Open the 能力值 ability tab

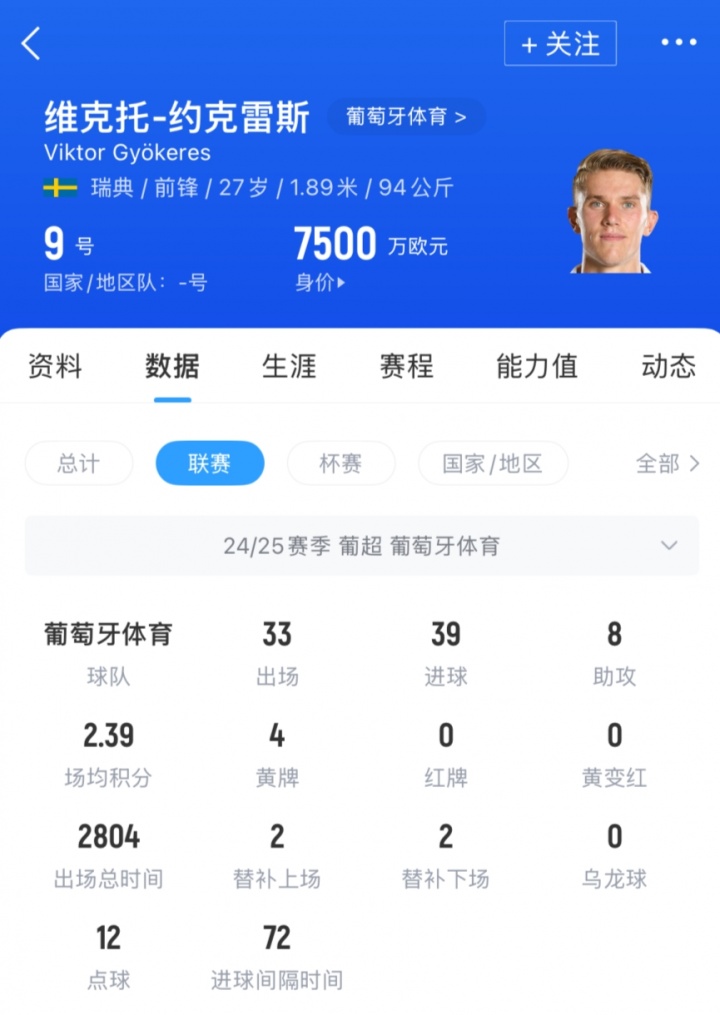(537, 366)
